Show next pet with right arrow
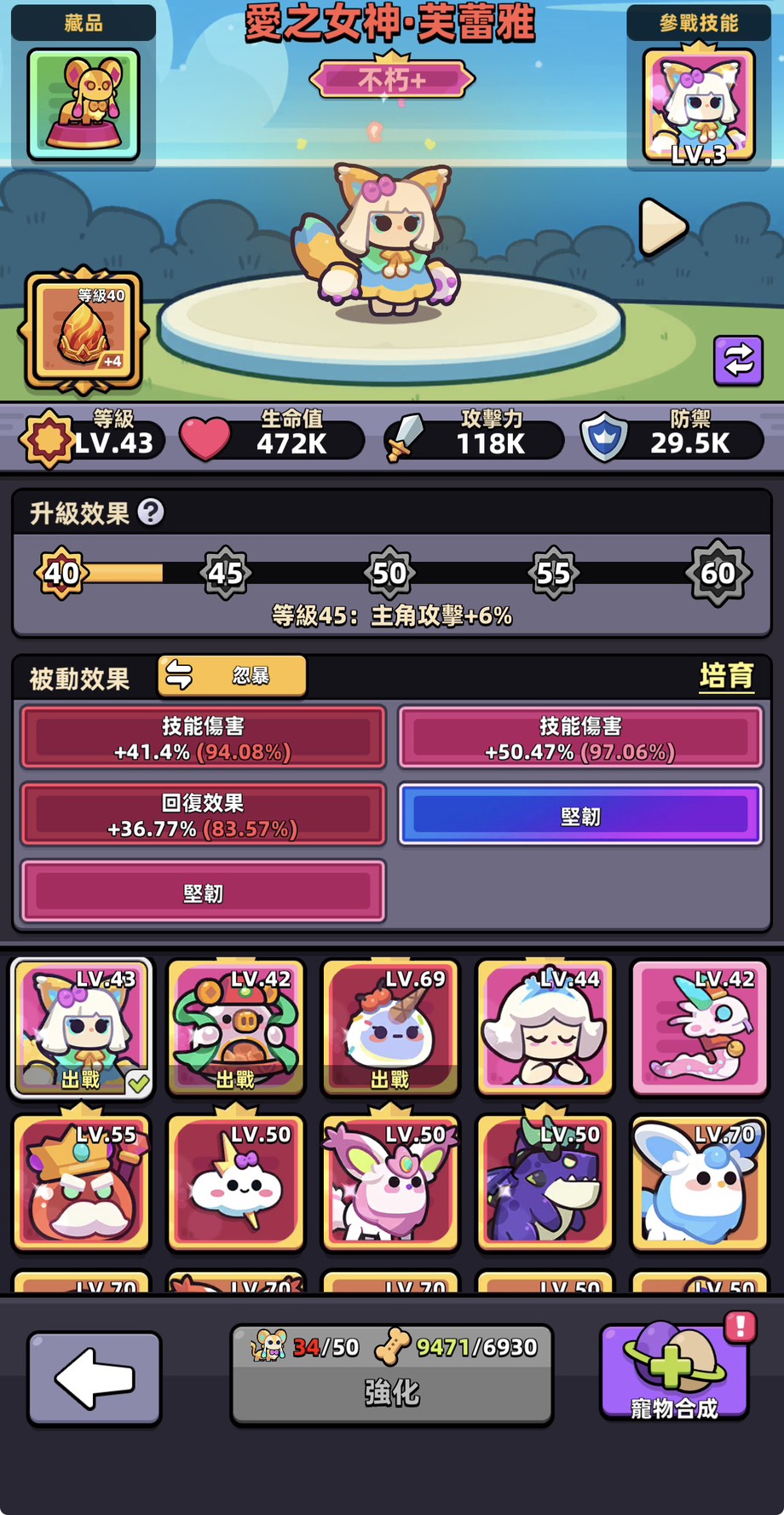Image resolution: width=784 pixels, height=1515 pixels. tap(663, 227)
